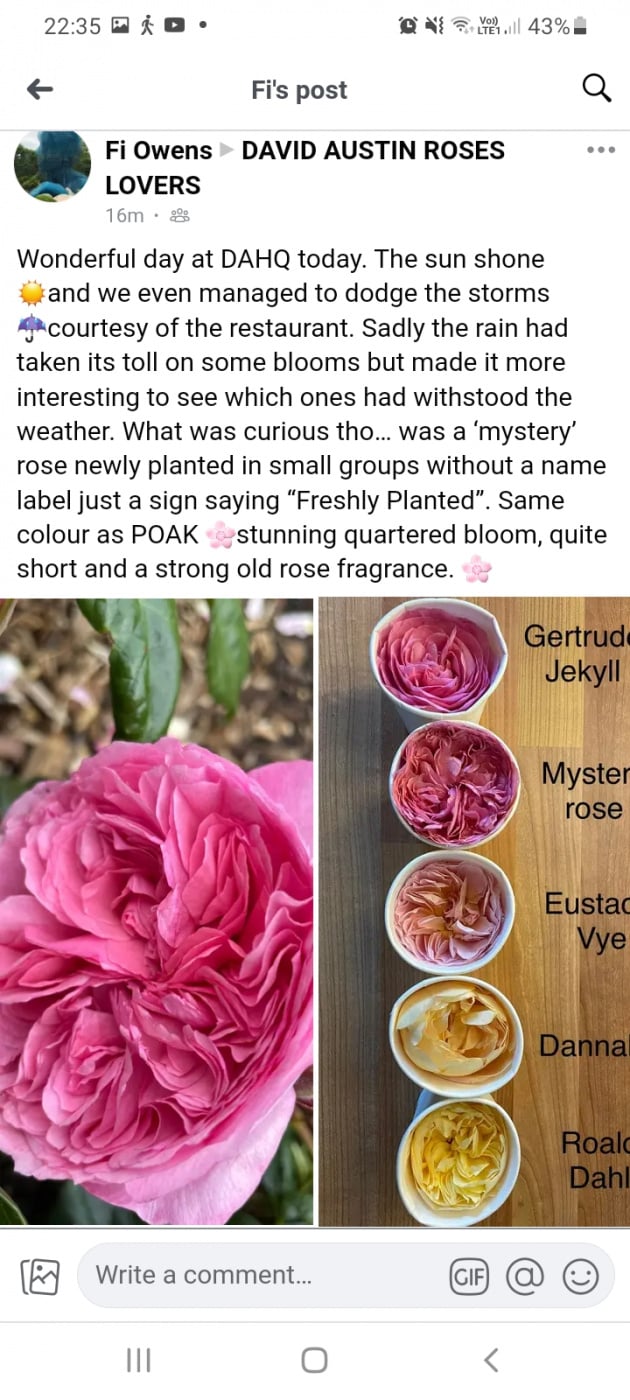The image size is (630, 1400).
Task: Attach a photo to the comment
Action: tap(40, 1276)
